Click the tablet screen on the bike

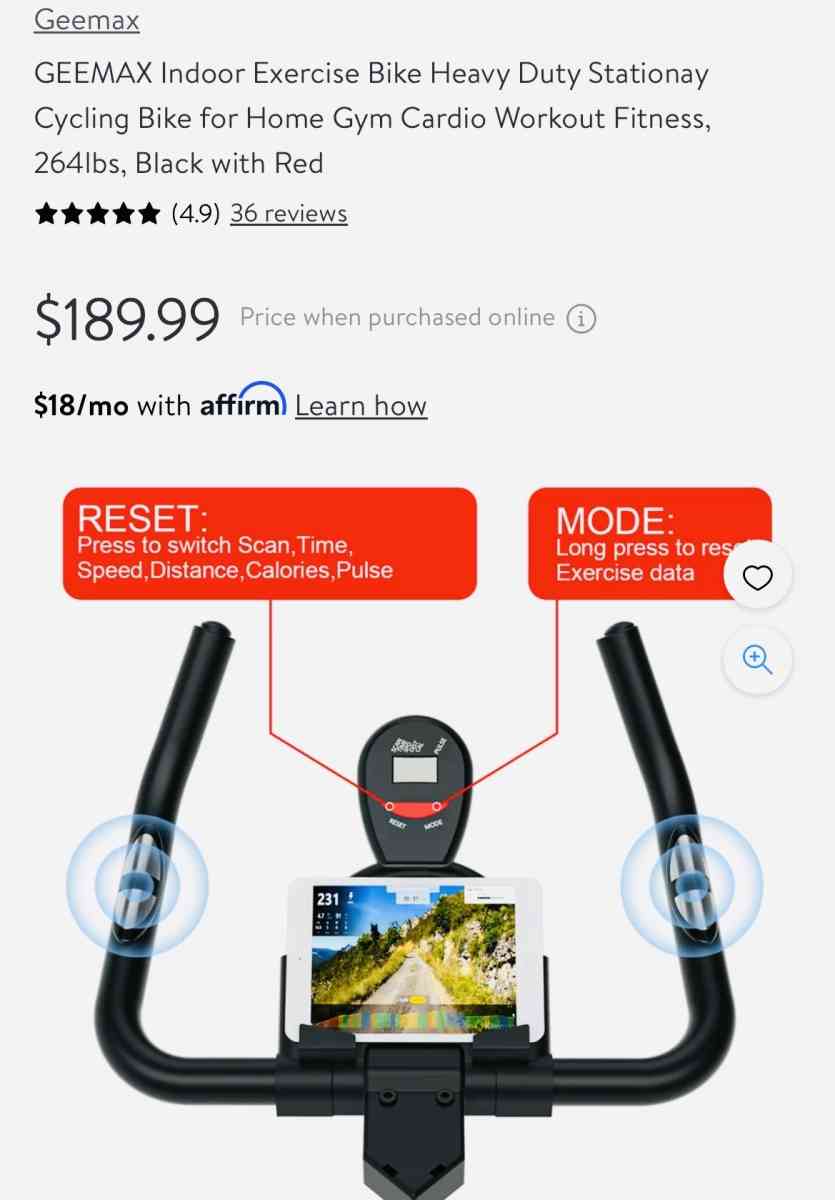tap(415, 955)
